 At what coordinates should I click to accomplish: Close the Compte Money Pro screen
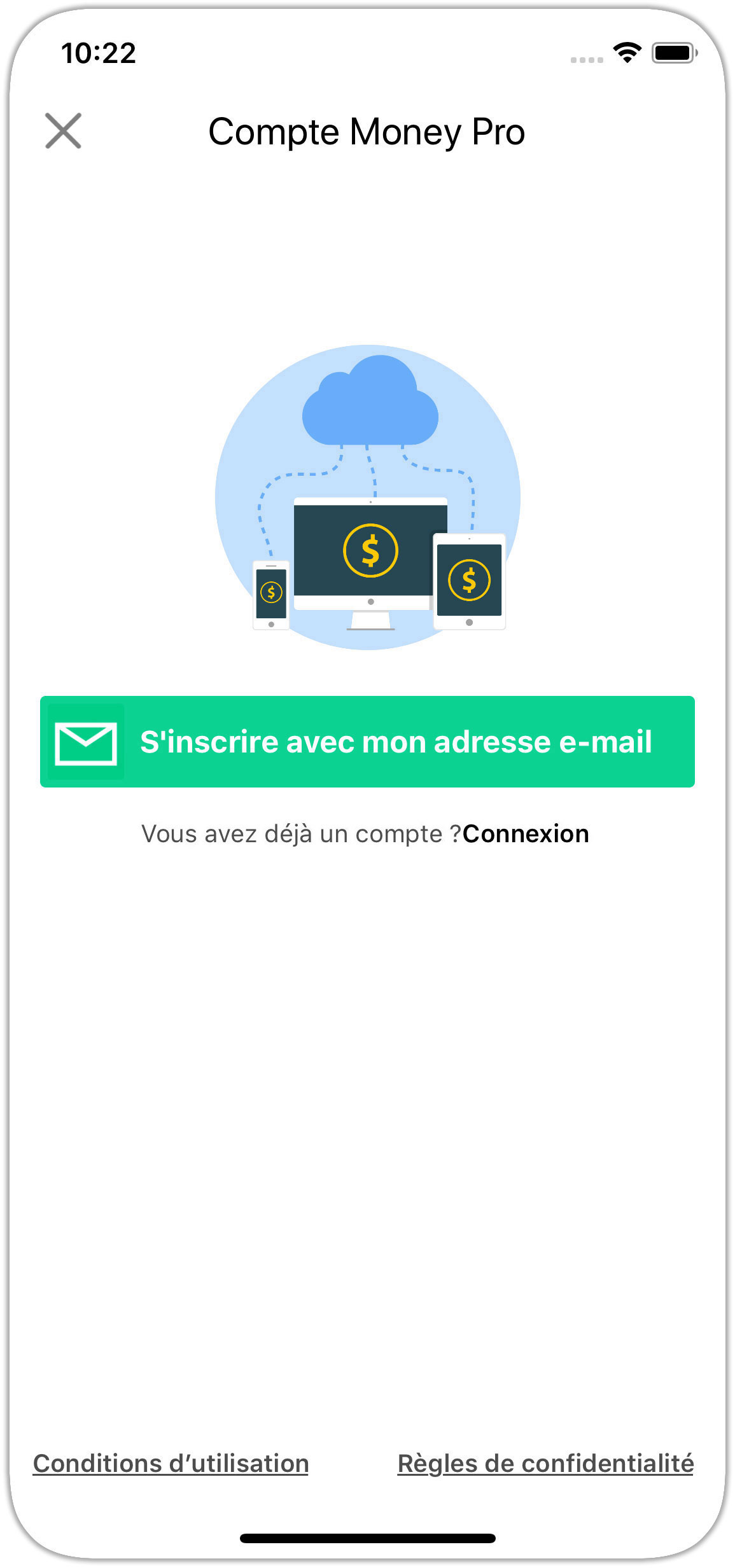pos(63,131)
